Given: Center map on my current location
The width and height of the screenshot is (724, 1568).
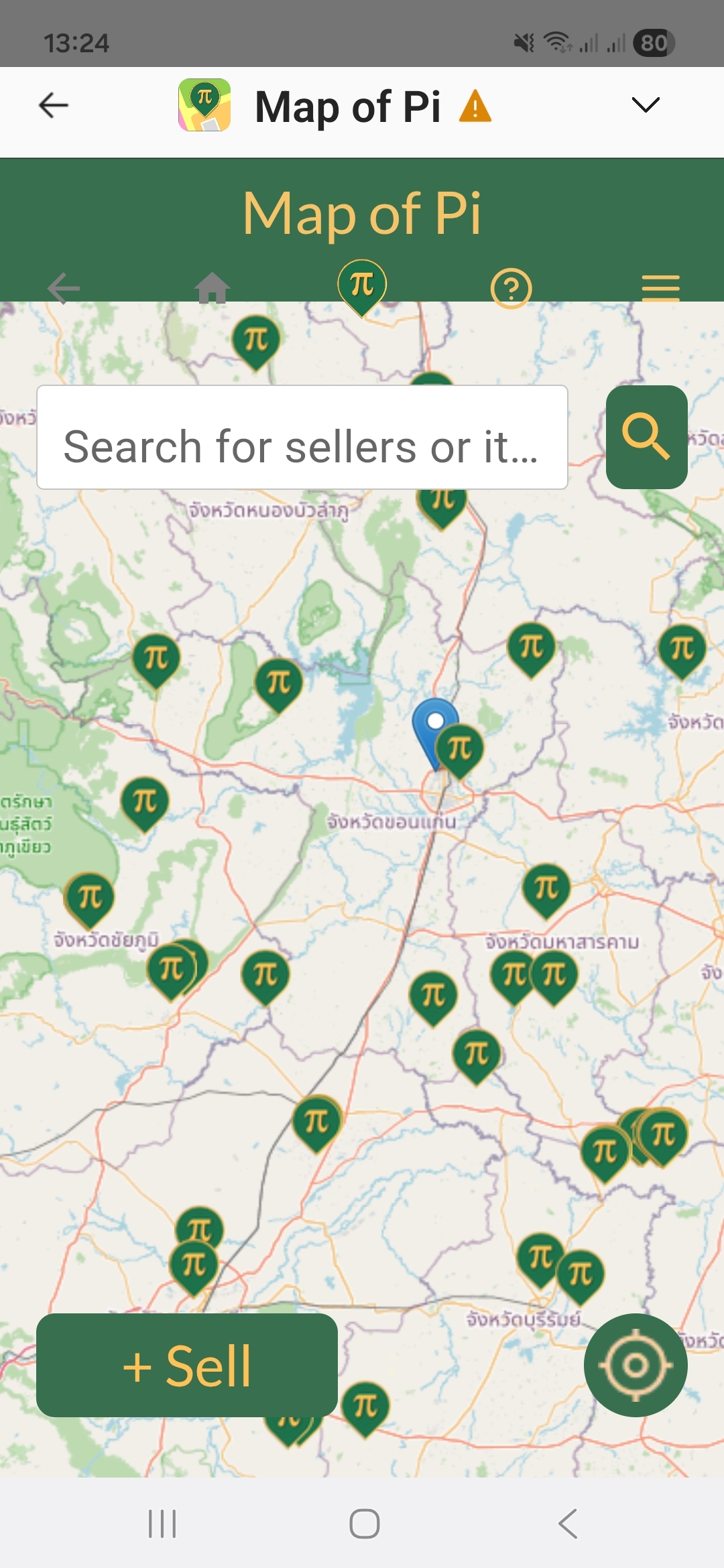Looking at the screenshot, I should [x=636, y=1365].
